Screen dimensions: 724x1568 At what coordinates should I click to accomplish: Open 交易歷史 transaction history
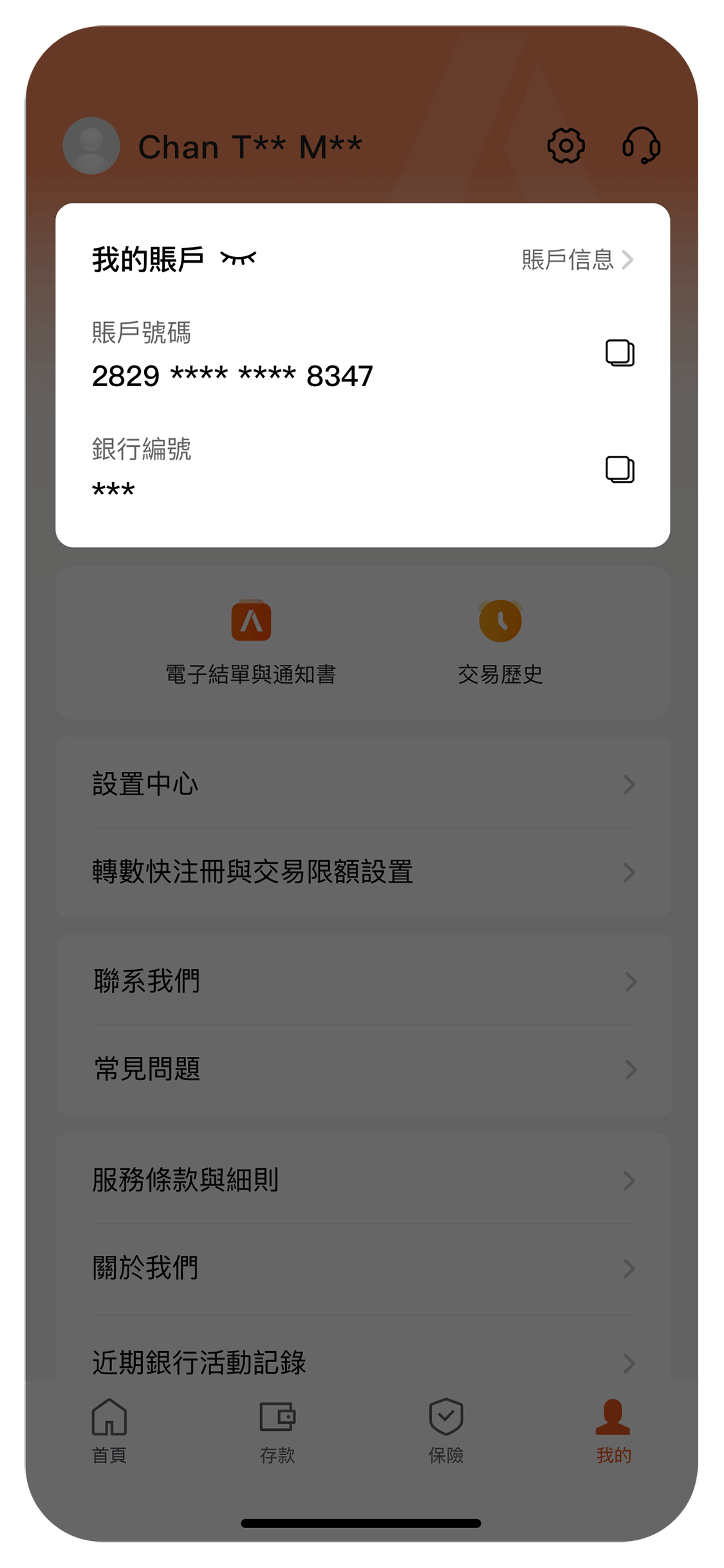[x=500, y=642]
